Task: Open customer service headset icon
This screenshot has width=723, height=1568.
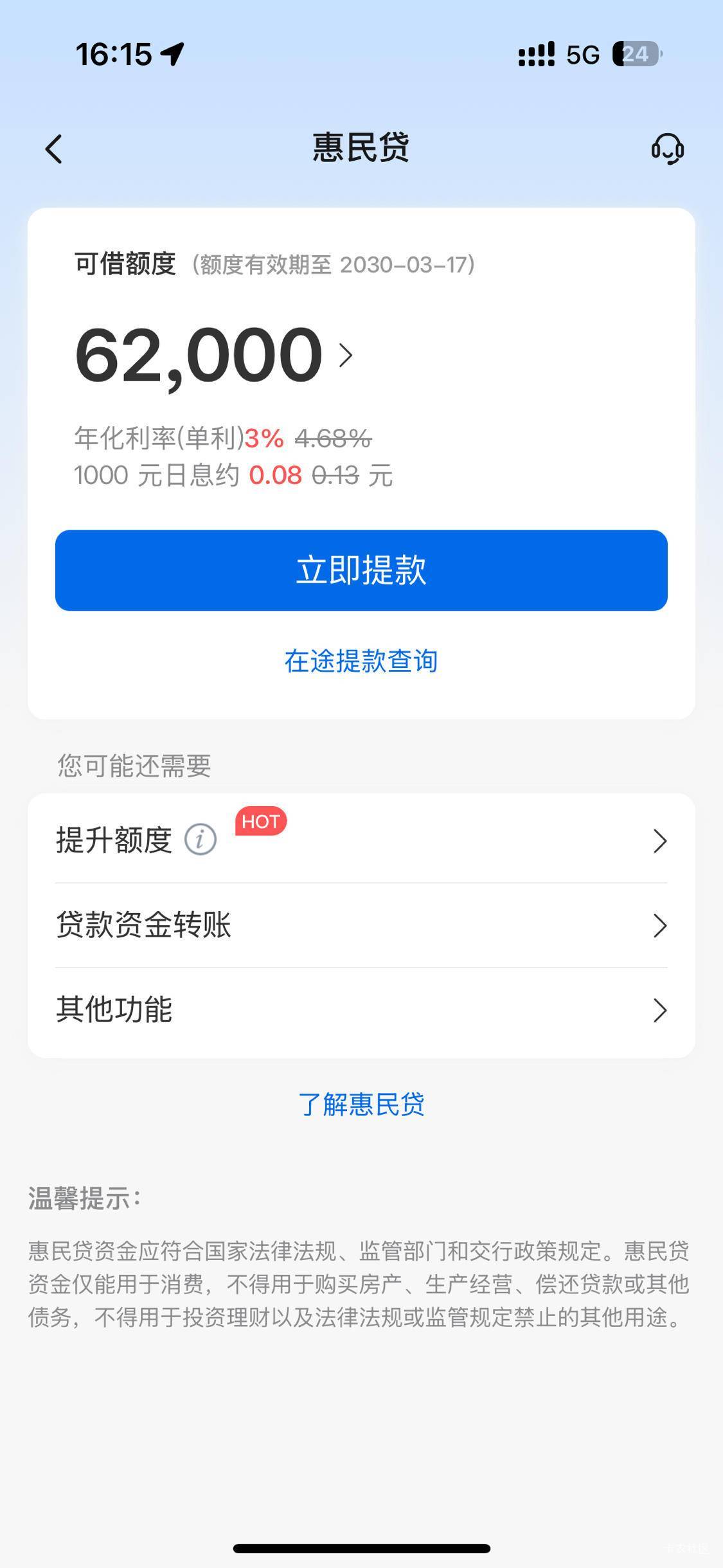Action: point(667,149)
